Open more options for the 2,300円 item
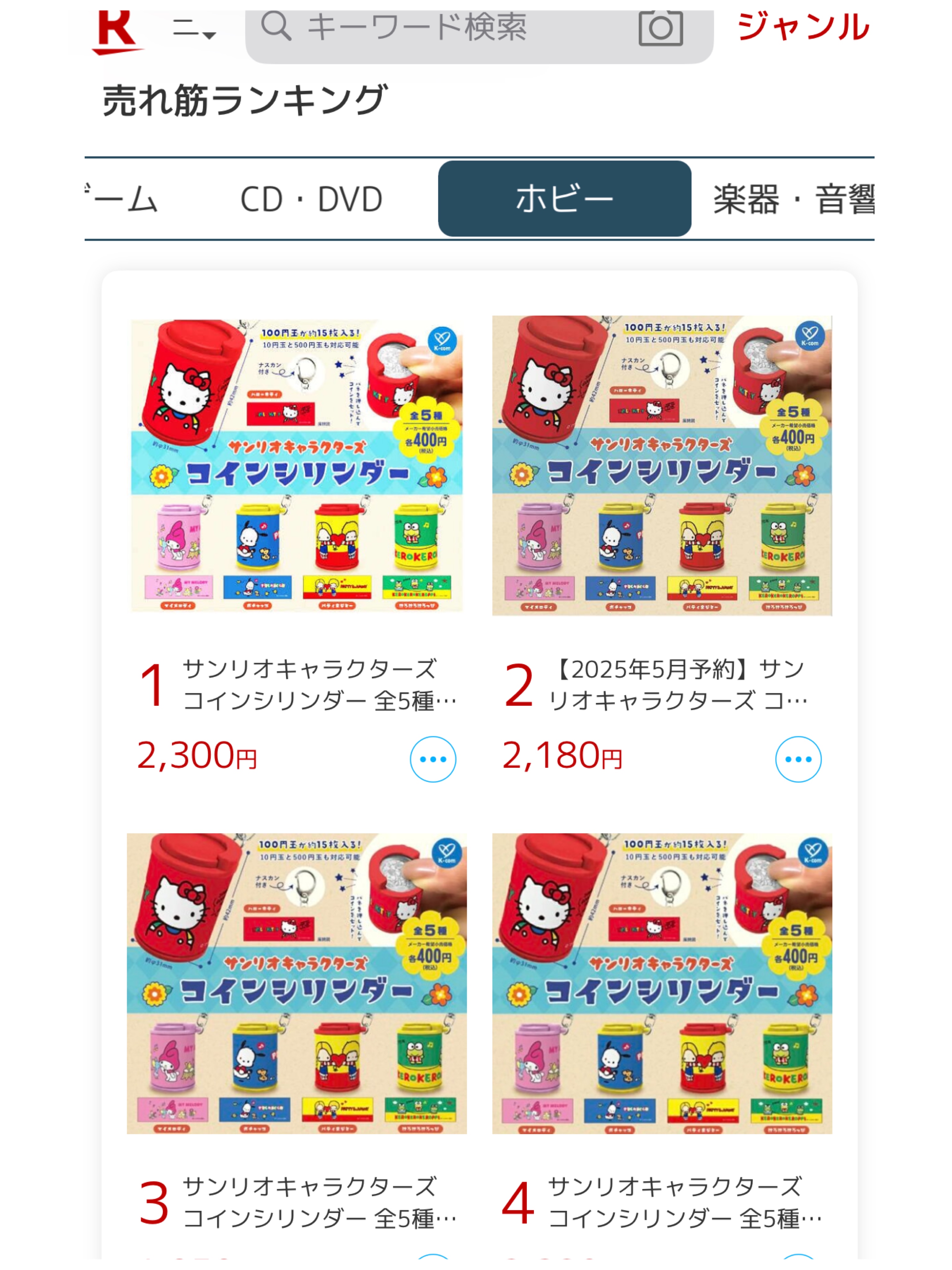 point(433,759)
